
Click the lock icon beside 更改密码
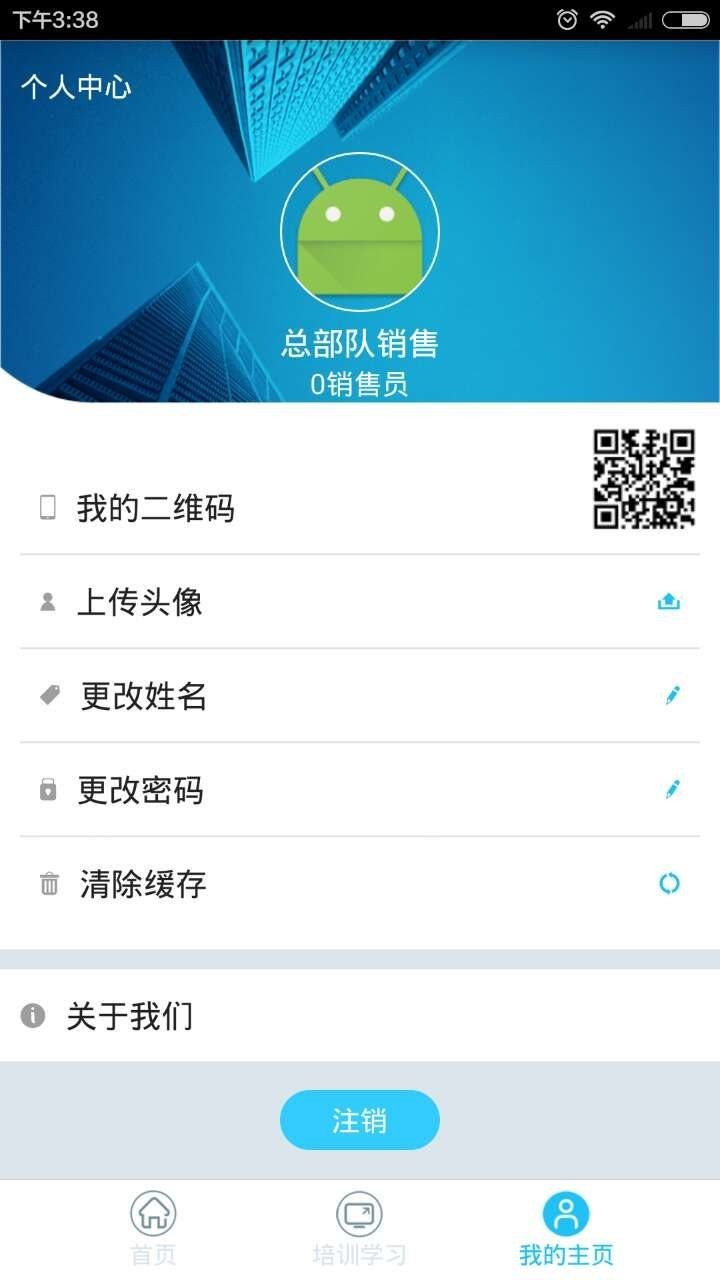pos(46,790)
